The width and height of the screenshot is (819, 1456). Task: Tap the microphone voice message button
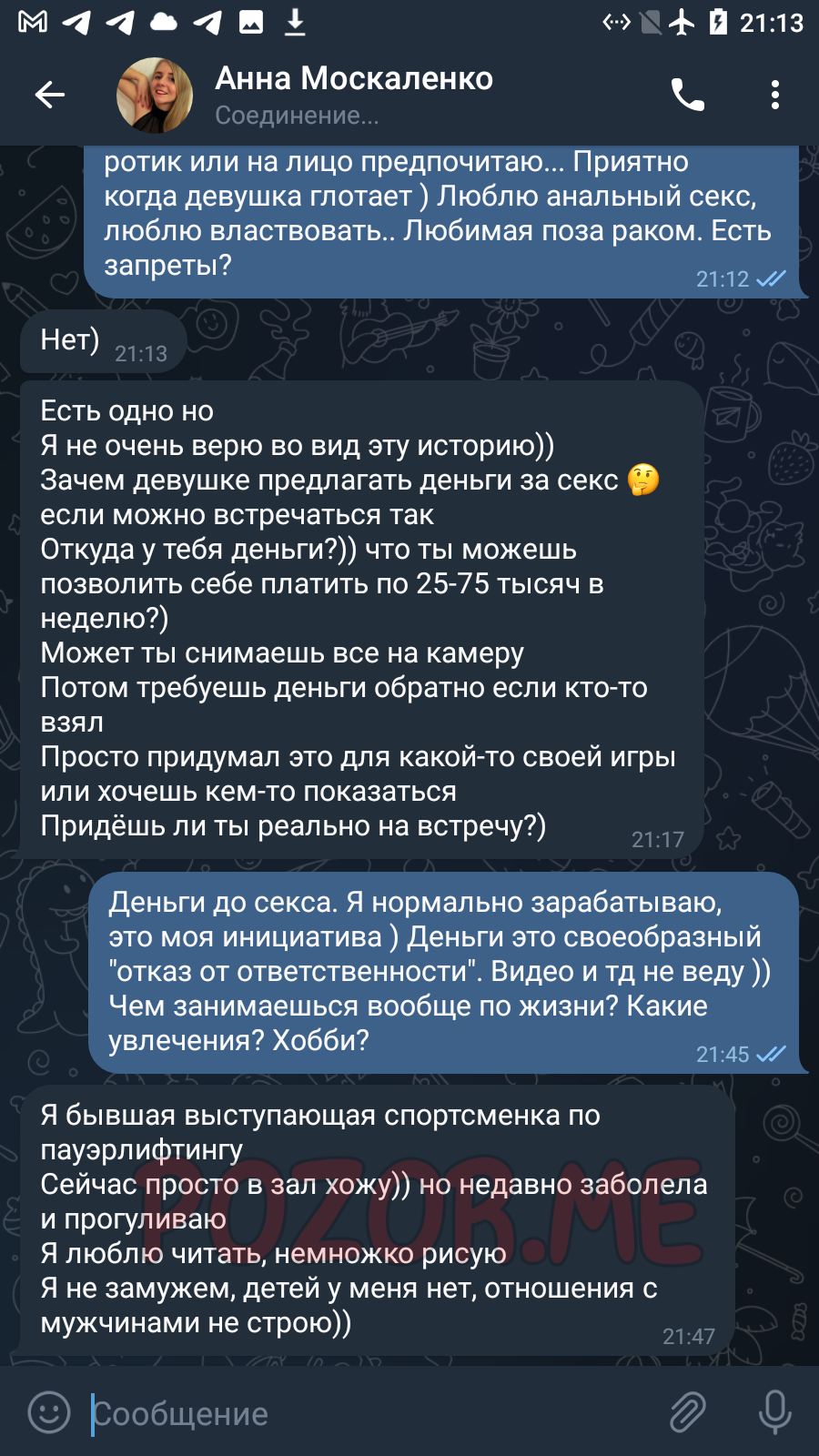coord(774,1412)
